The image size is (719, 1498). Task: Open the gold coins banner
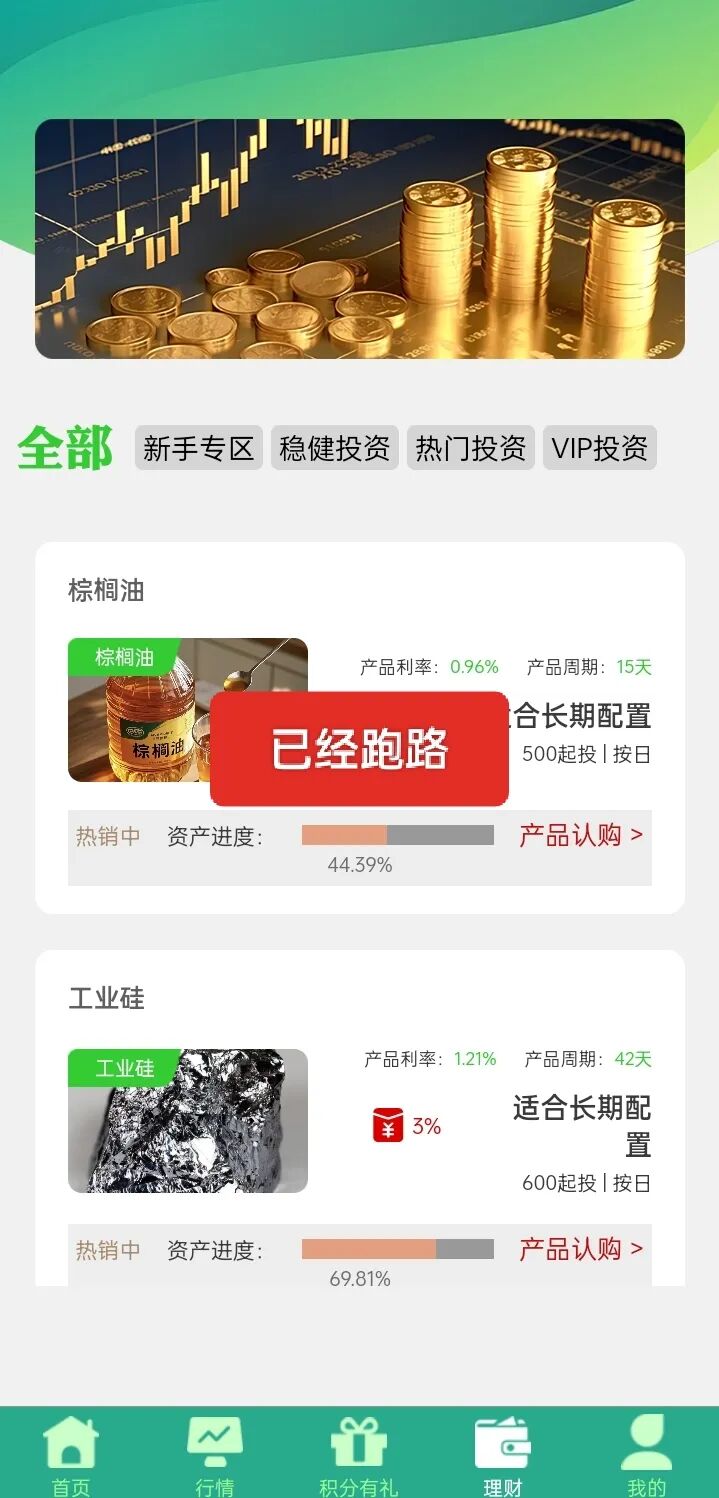click(359, 239)
